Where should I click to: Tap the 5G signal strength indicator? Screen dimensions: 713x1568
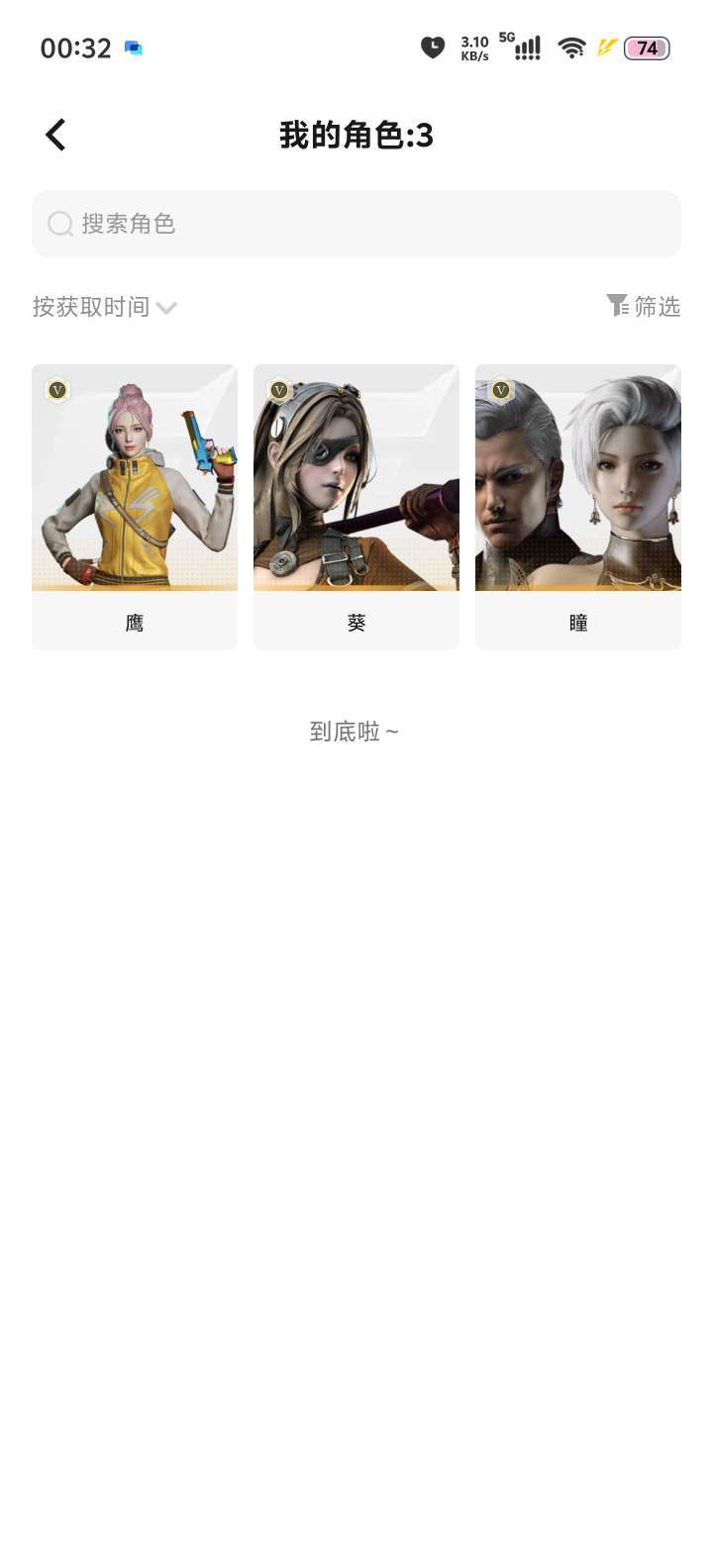coord(525,47)
